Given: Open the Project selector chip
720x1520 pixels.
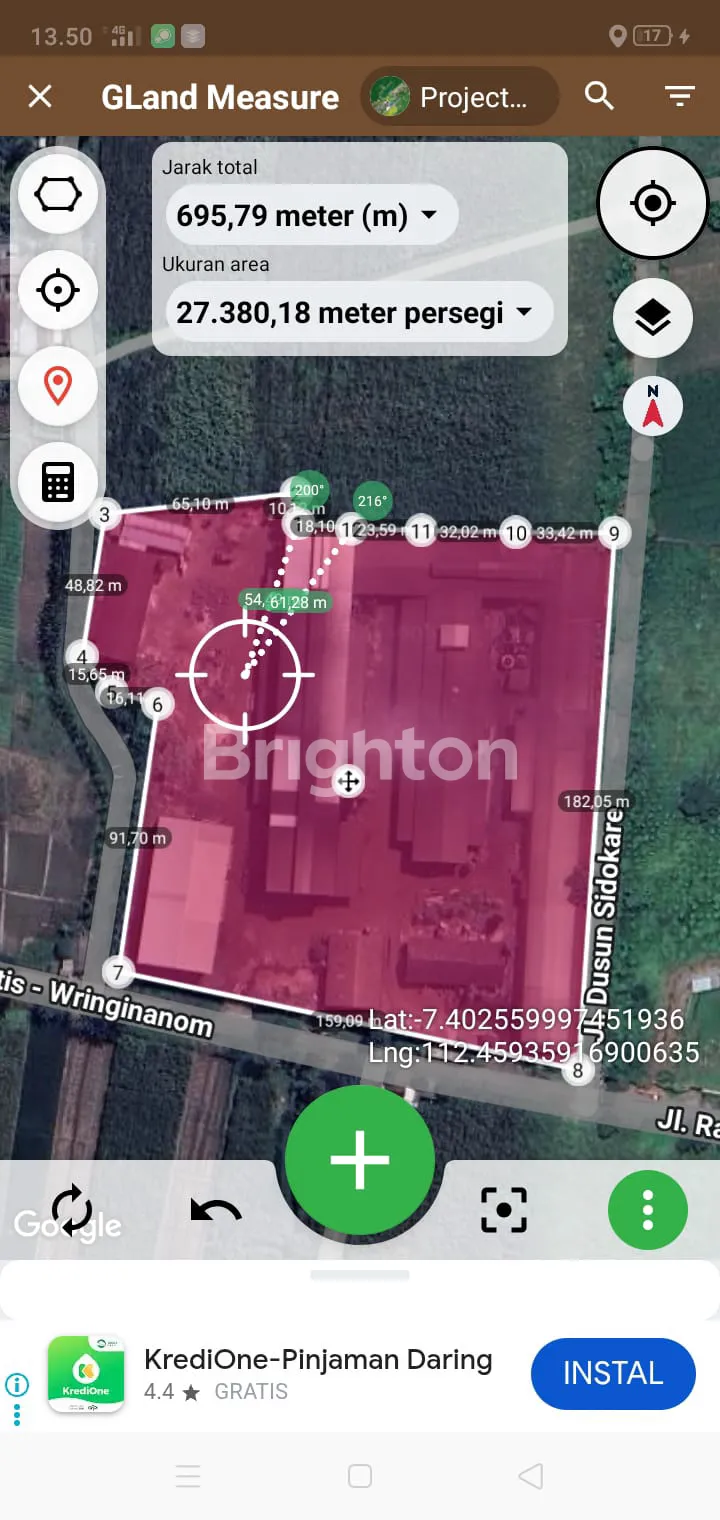Looking at the screenshot, I should 459,97.
